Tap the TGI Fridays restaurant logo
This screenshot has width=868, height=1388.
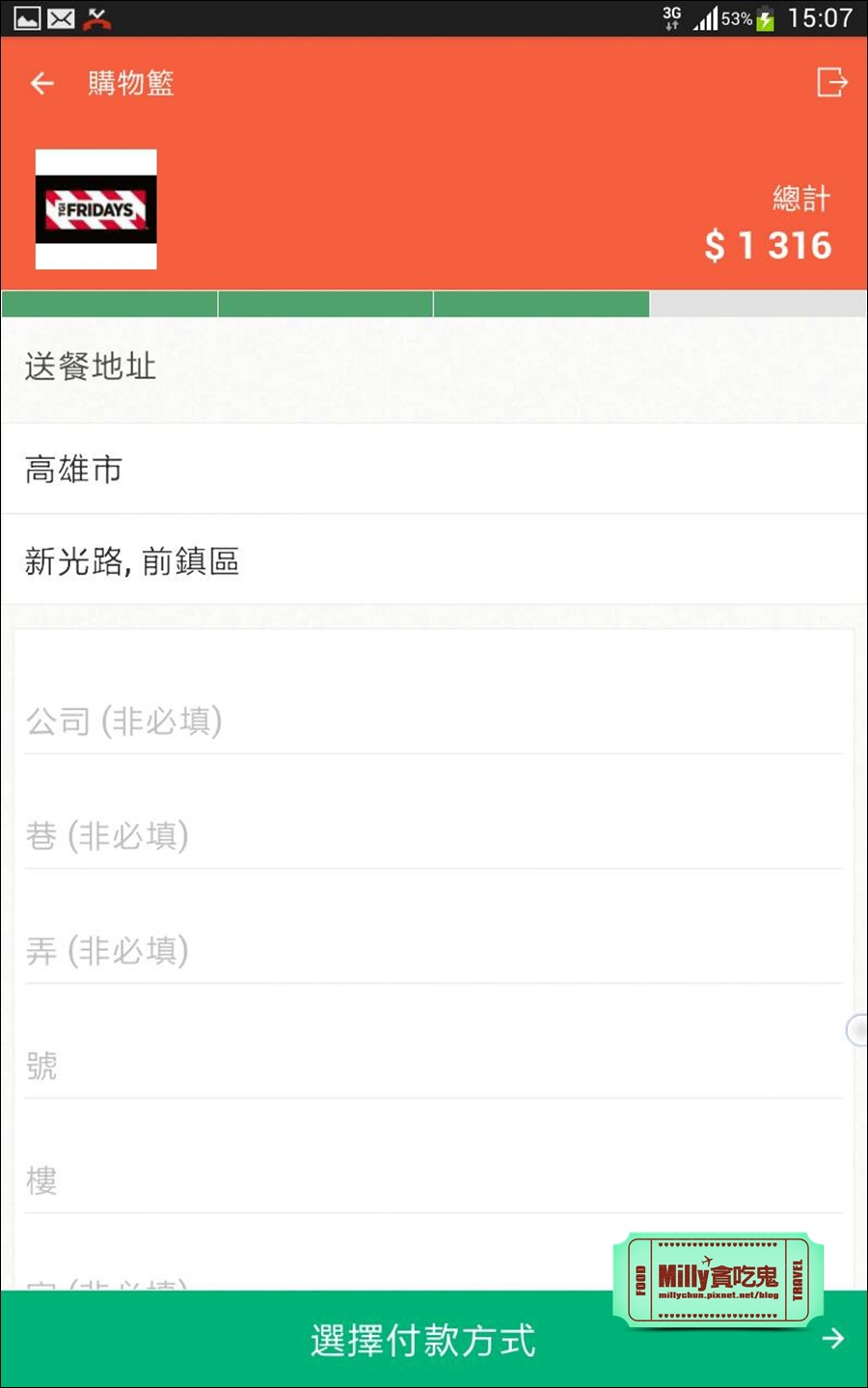tap(95, 210)
